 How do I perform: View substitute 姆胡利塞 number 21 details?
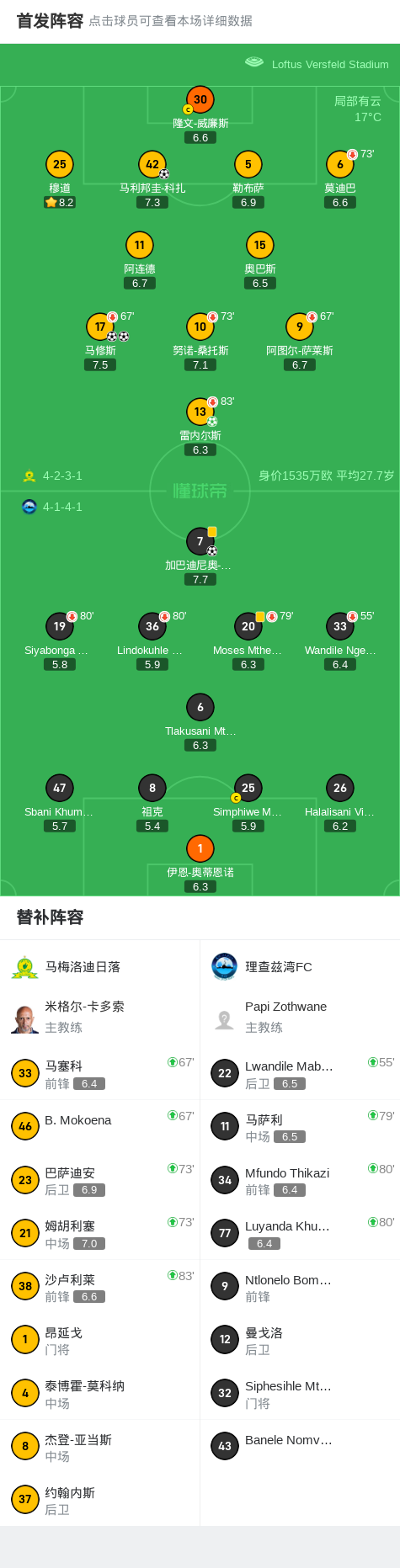(100, 1233)
